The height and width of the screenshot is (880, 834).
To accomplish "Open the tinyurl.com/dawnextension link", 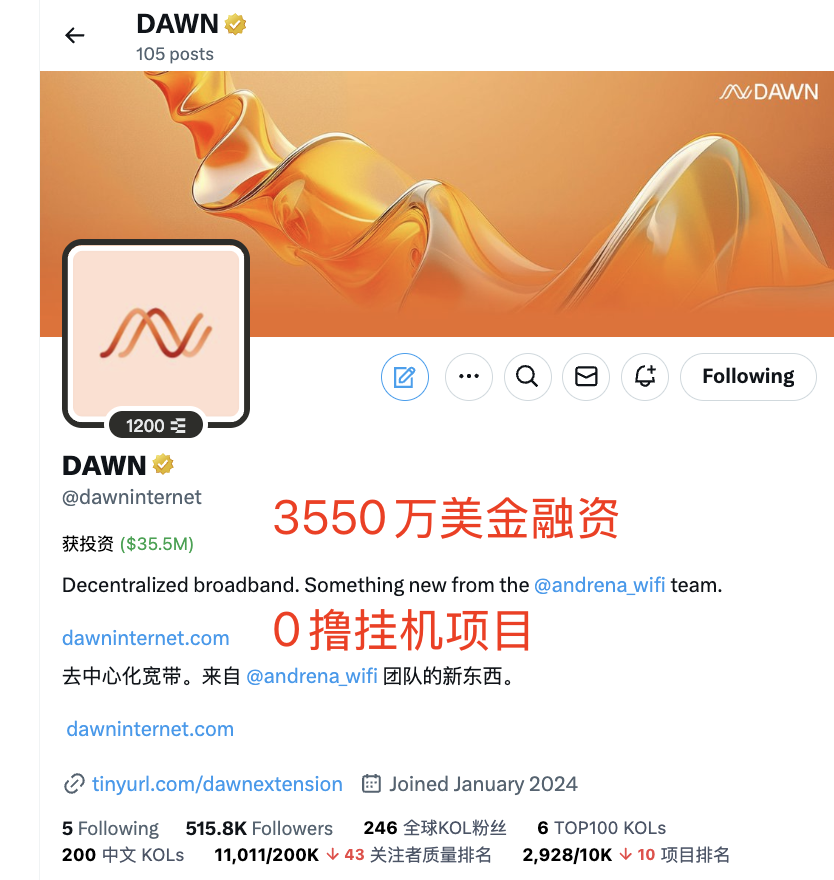I will coord(216,784).
